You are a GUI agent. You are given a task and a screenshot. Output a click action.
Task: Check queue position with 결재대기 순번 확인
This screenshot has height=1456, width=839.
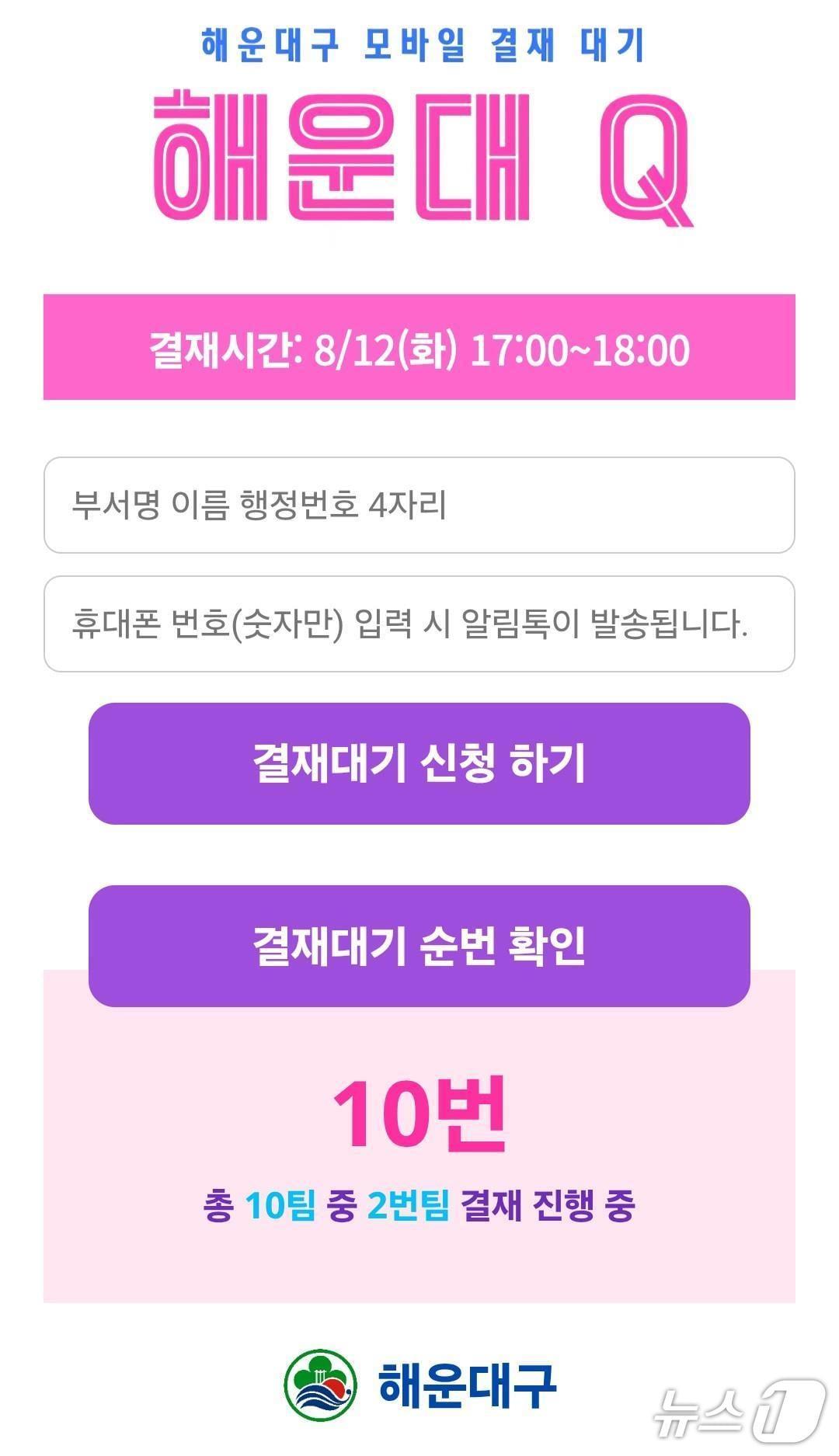pyautogui.click(x=419, y=946)
